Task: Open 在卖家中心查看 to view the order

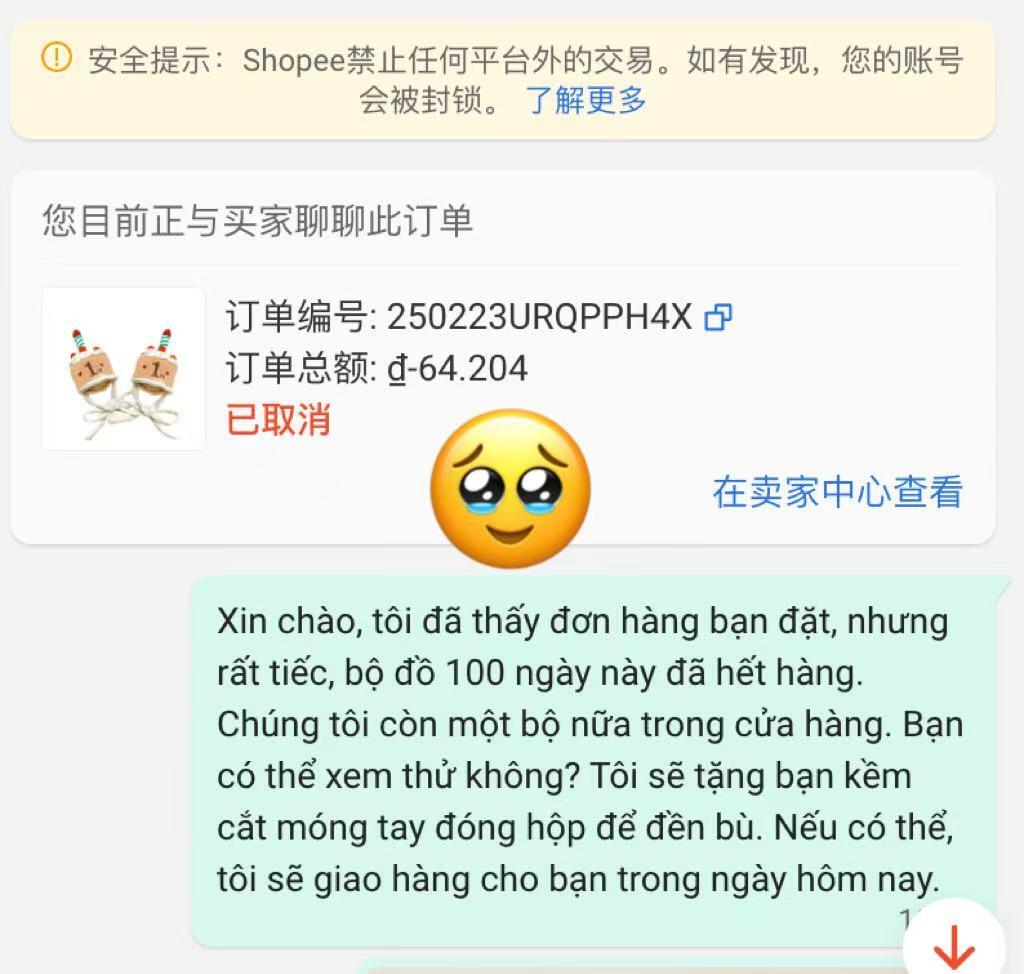Action: pos(837,492)
